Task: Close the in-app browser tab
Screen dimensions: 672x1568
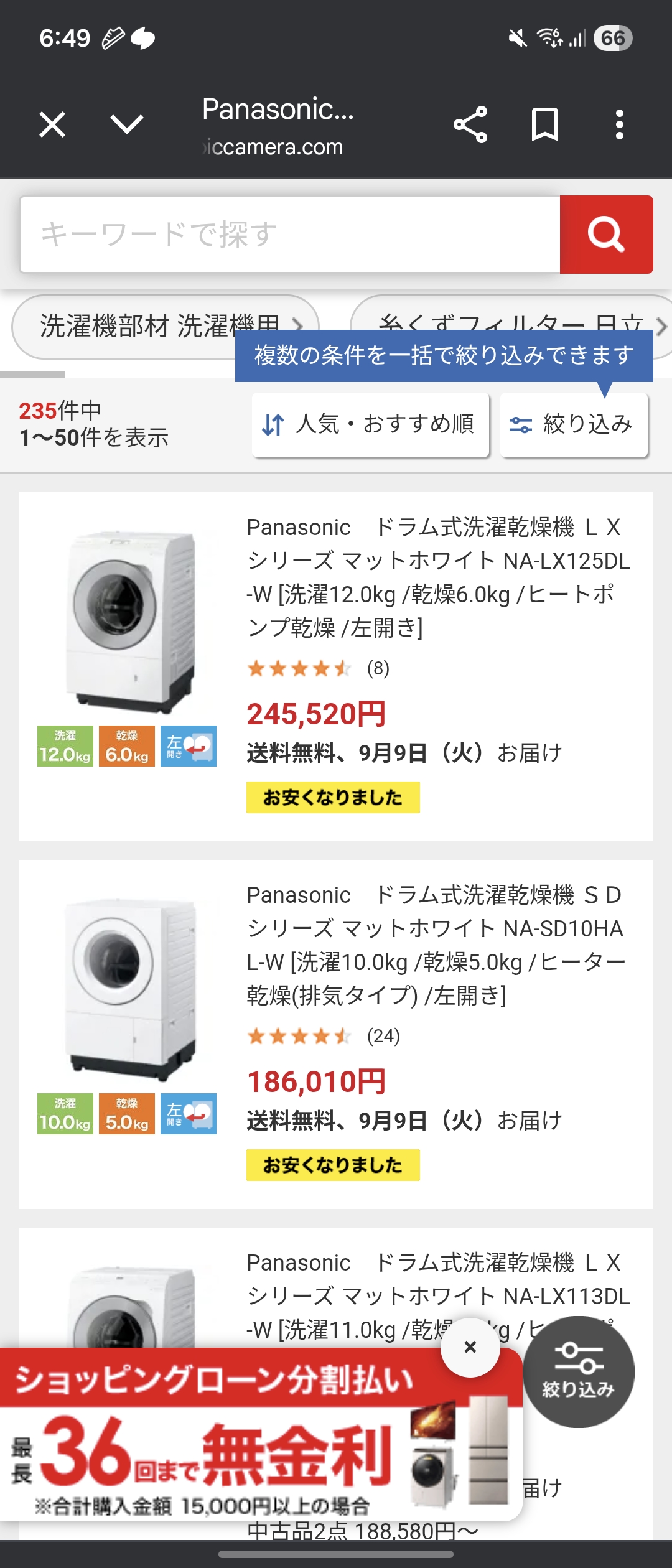Action: click(x=52, y=124)
